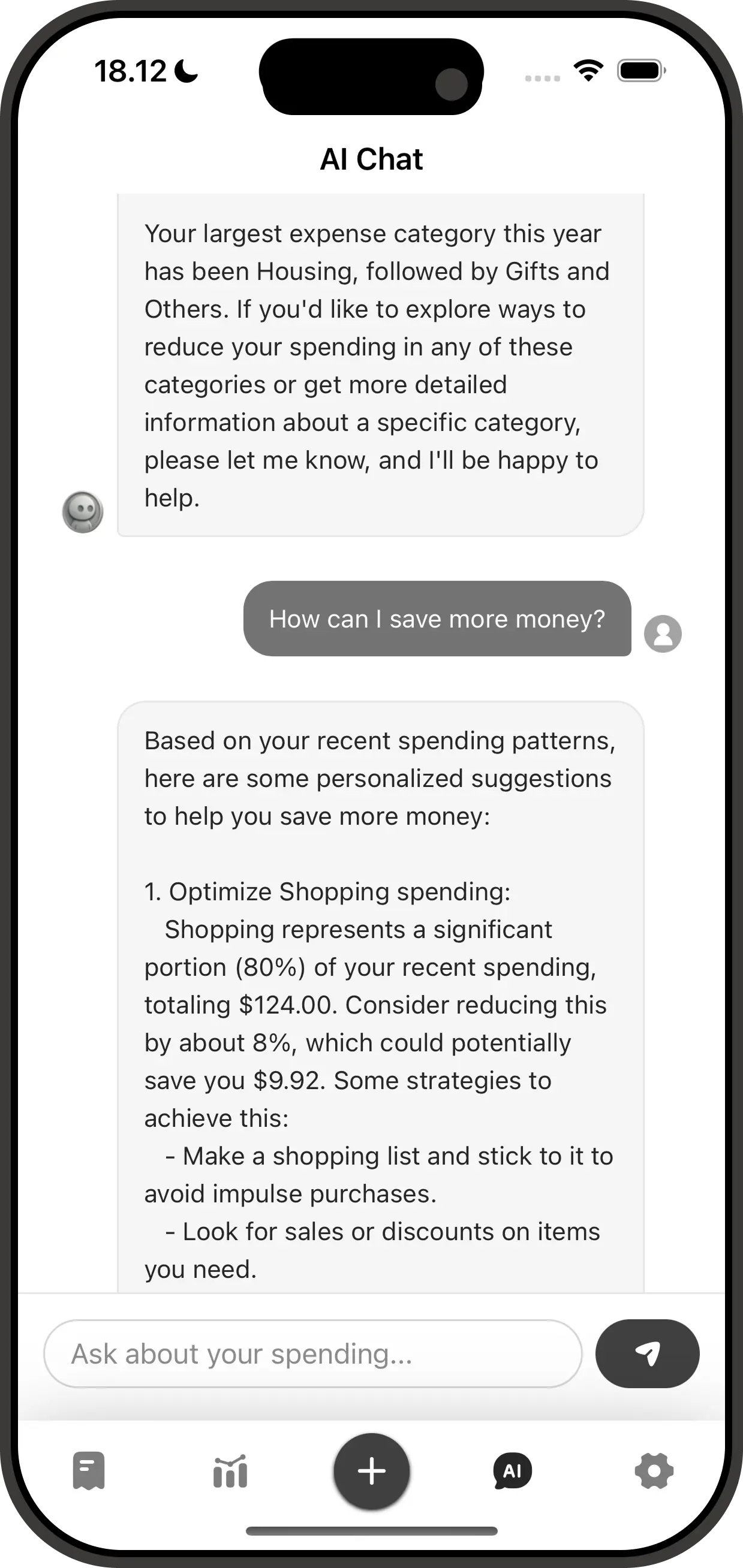Add a new entry with the plus button
The width and height of the screenshot is (743, 1568).
372,1471
